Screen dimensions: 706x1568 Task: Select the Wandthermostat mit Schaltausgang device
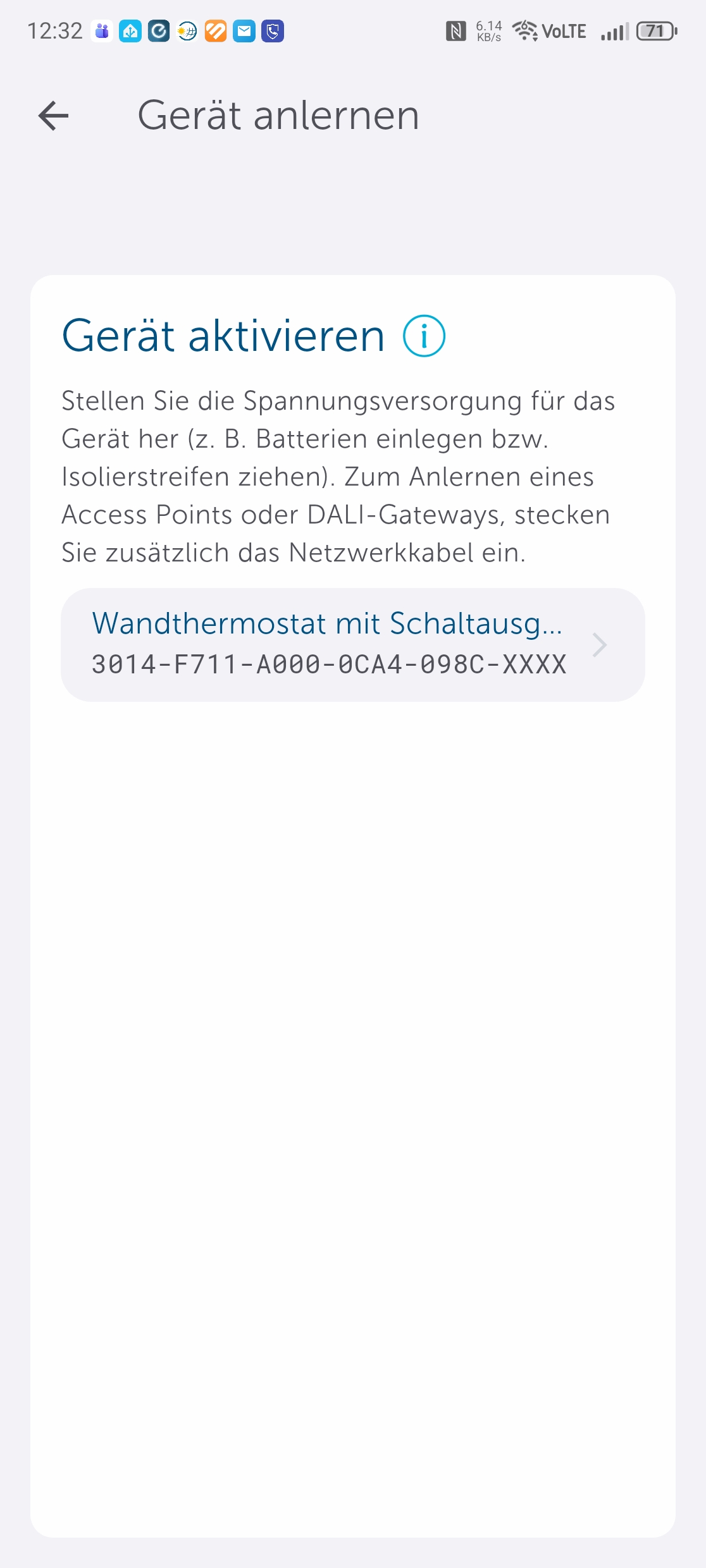352,644
